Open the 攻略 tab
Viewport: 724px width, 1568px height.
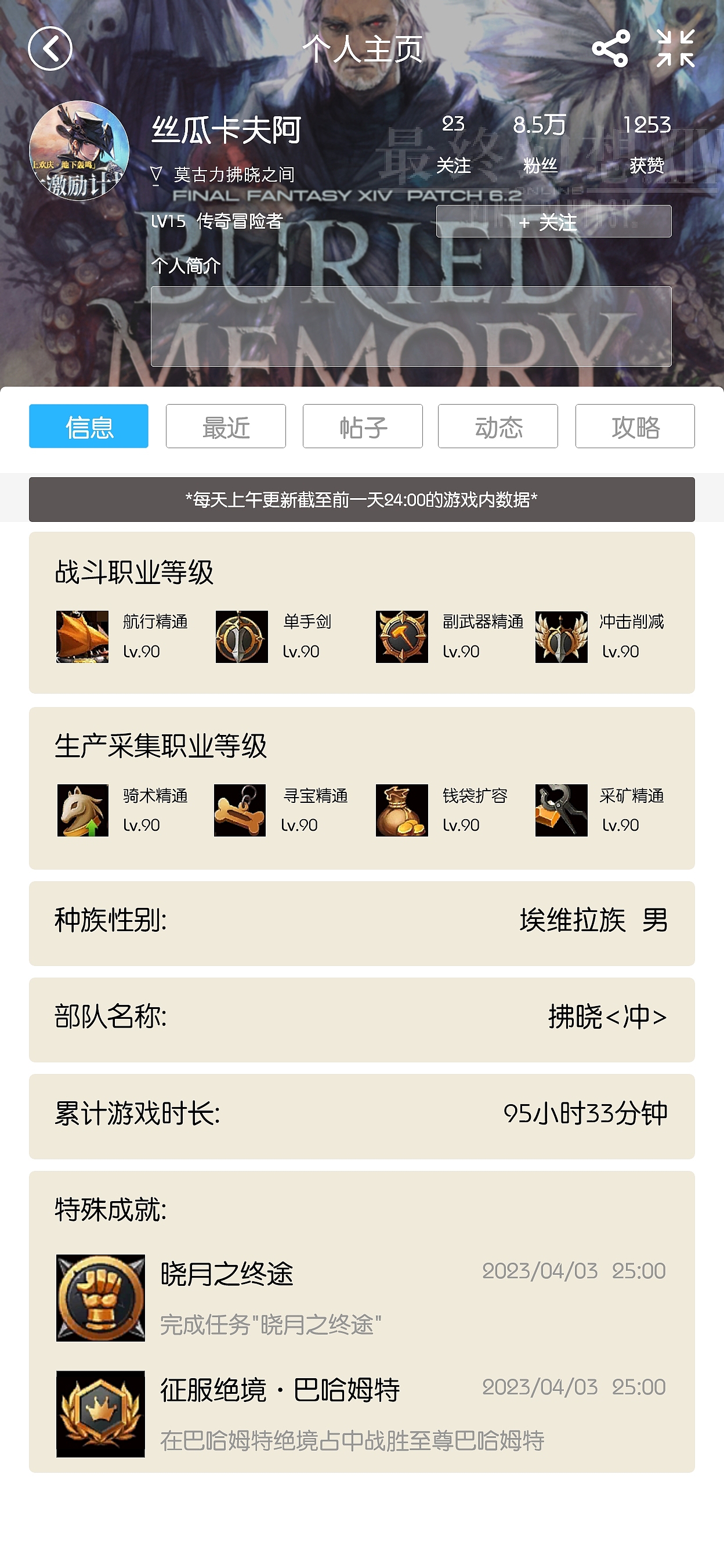pos(636,427)
